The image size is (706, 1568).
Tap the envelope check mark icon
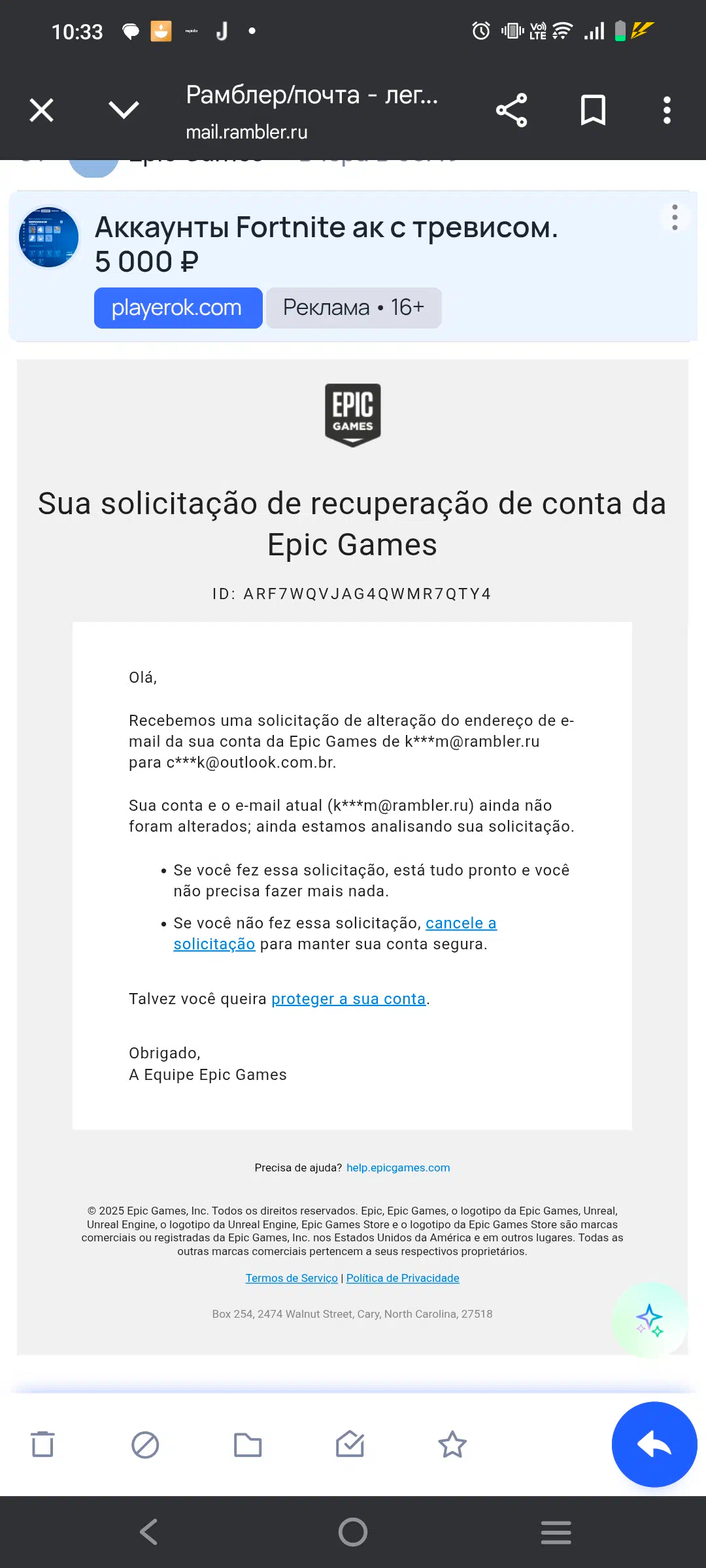350,1444
